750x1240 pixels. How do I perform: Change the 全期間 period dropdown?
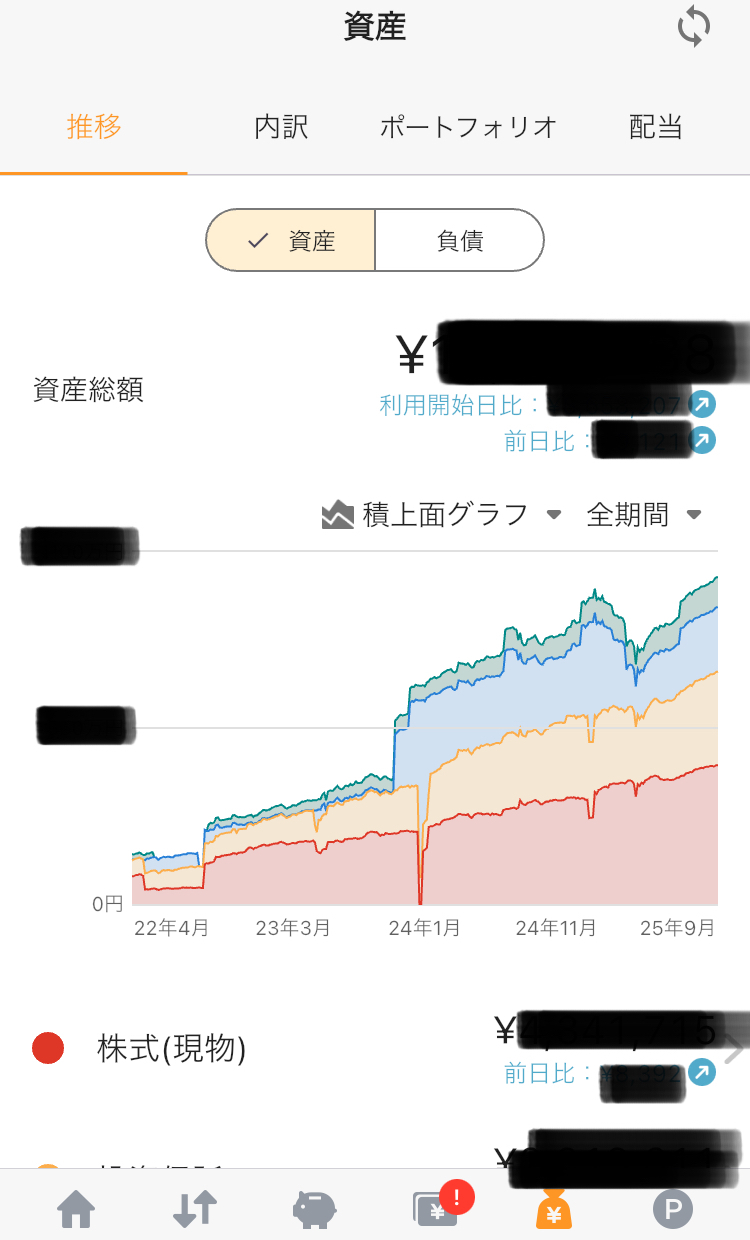(643, 515)
